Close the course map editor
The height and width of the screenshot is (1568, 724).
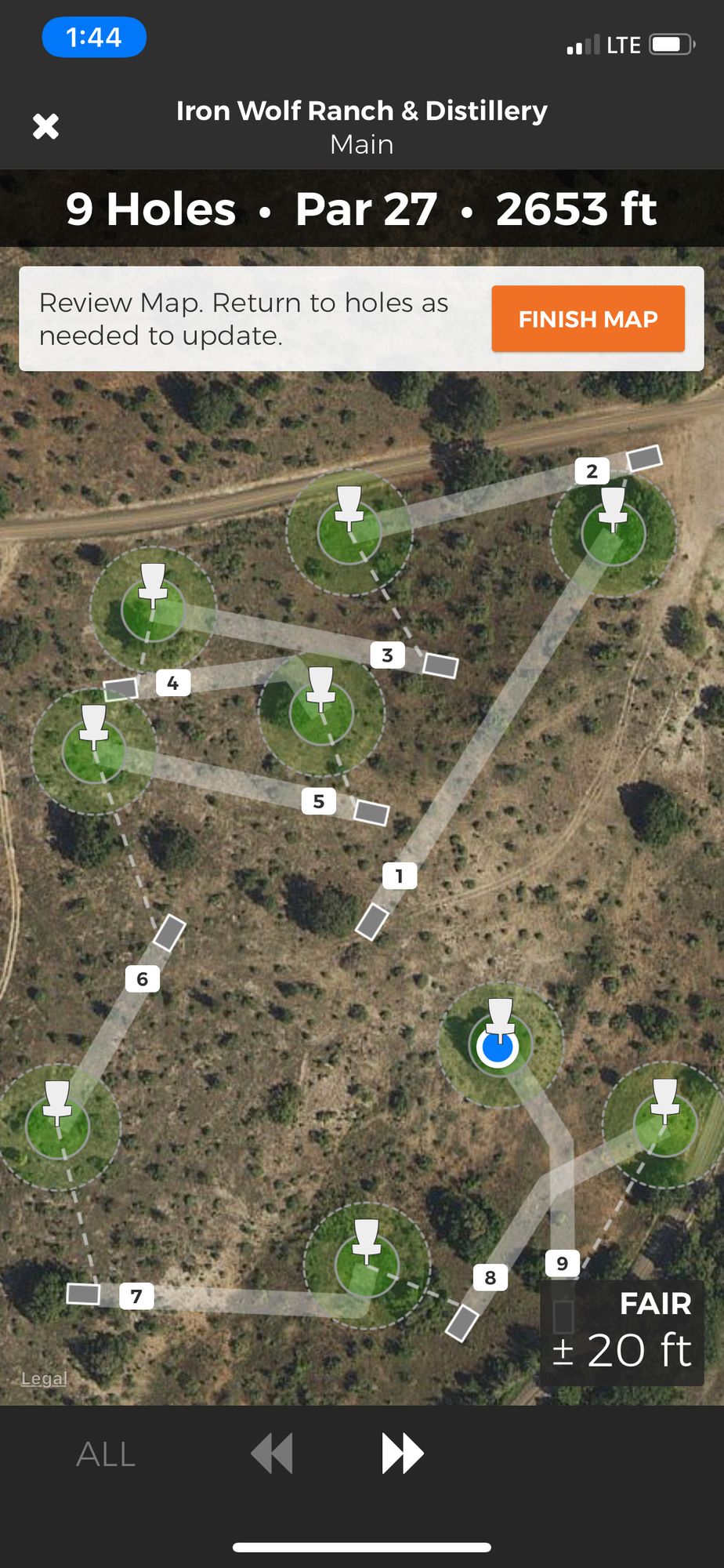click(x=45, y=126)
